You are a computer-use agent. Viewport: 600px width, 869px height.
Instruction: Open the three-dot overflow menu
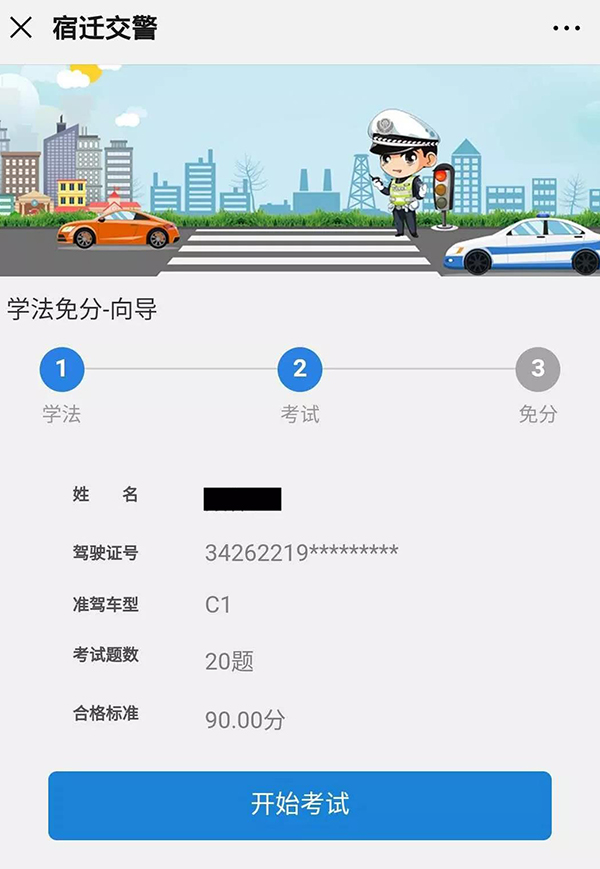(566, 28)
